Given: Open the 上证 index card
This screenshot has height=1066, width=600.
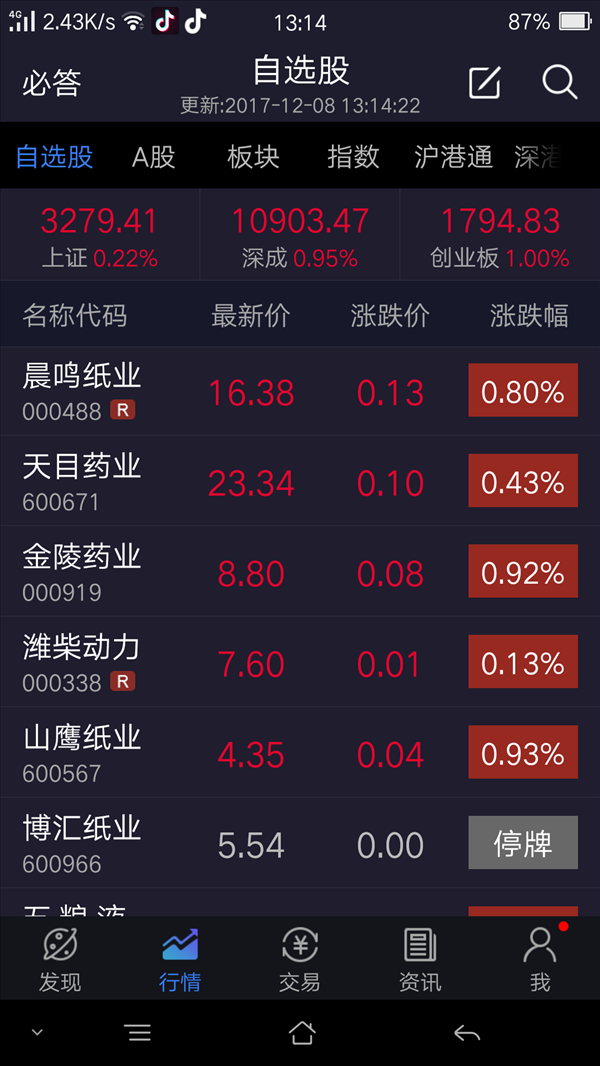Looking at the screenshot, I should (100, 235).
